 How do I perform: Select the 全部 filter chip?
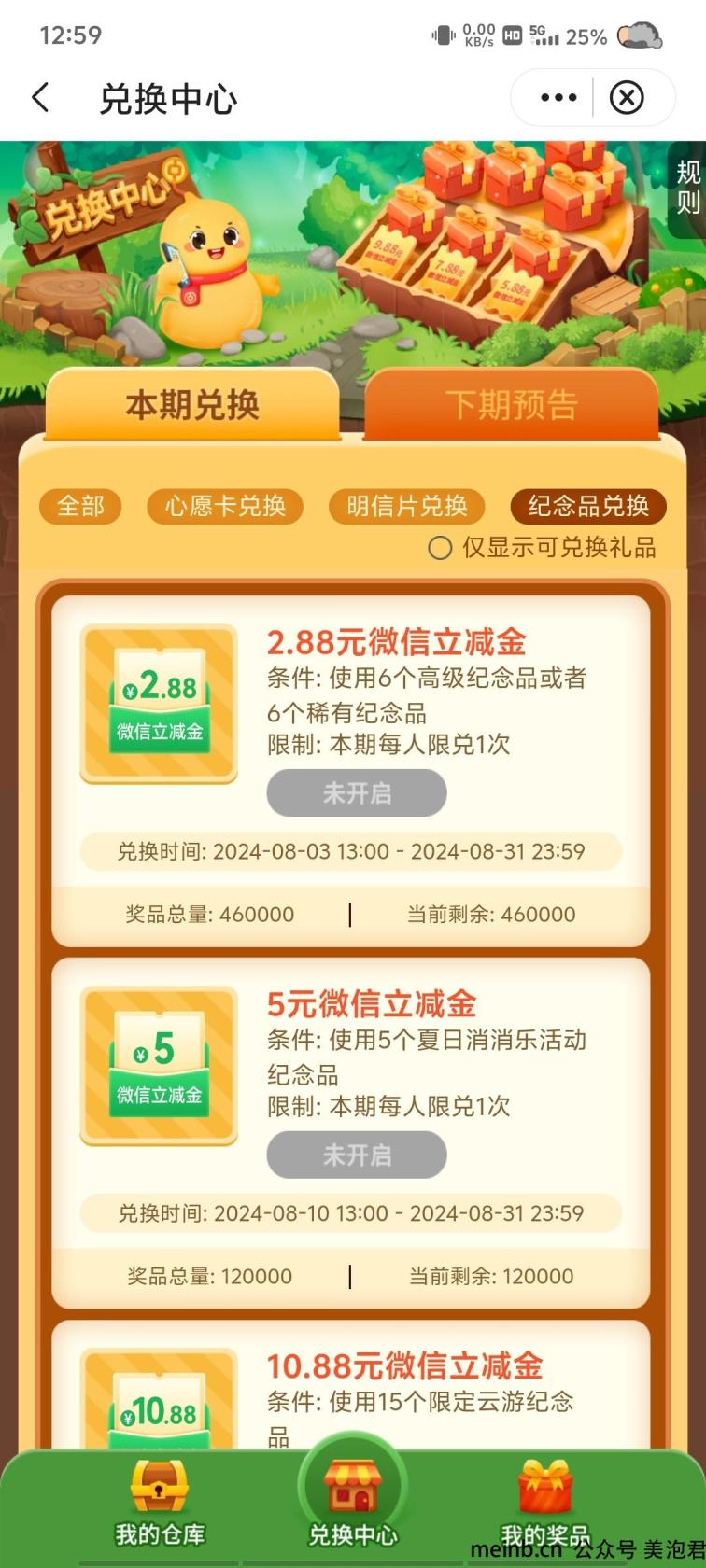coord(80,506)
